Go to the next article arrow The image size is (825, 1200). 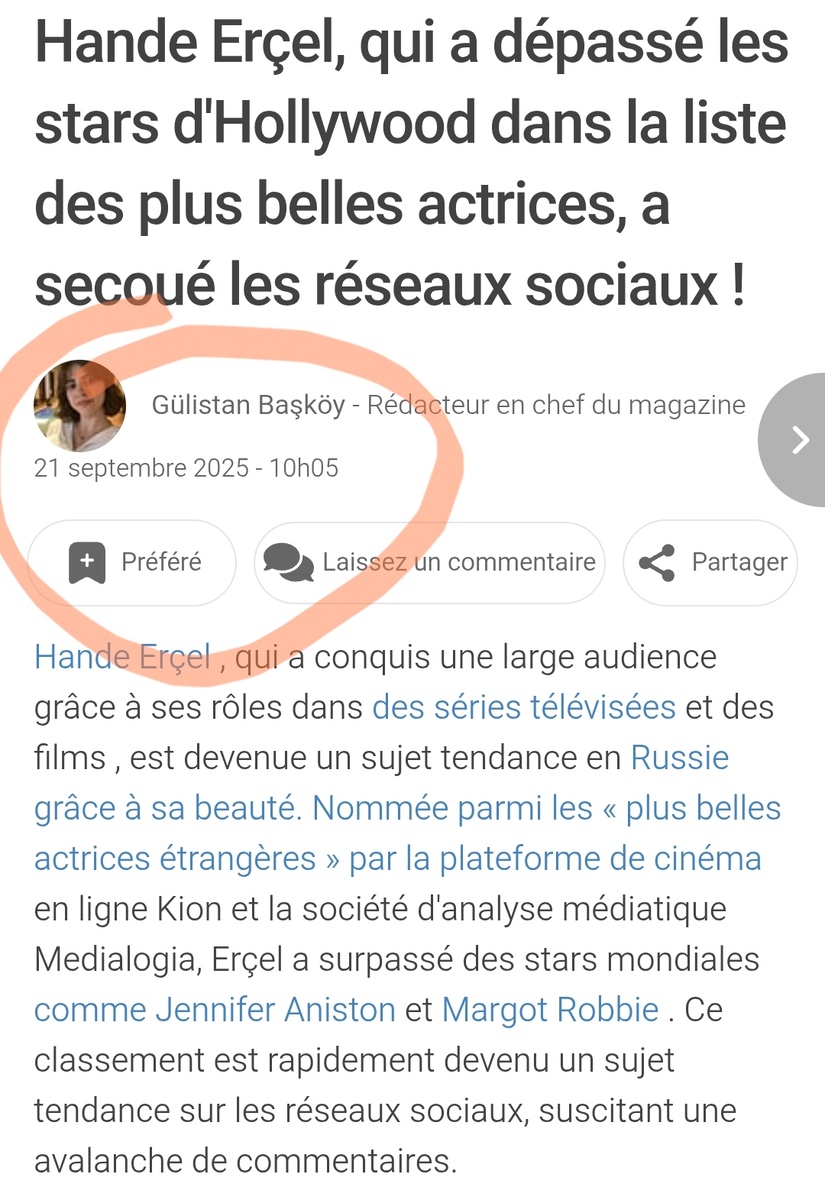pos(798,440)
